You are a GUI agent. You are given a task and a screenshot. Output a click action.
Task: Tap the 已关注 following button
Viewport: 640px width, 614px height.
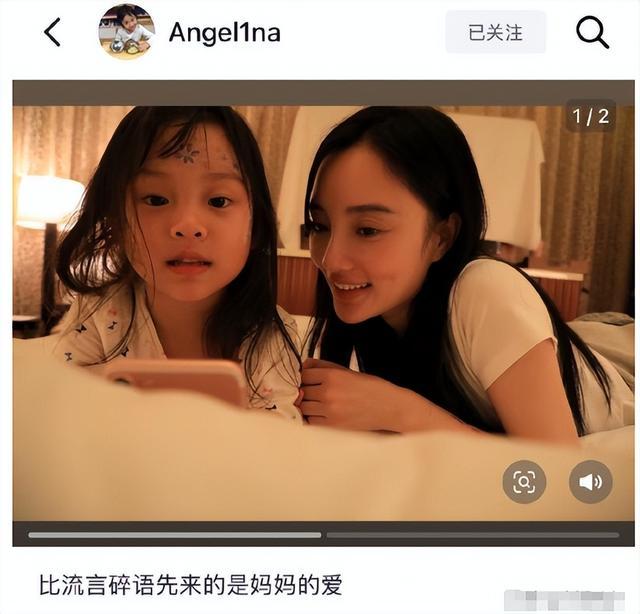(x=495, y=32)
